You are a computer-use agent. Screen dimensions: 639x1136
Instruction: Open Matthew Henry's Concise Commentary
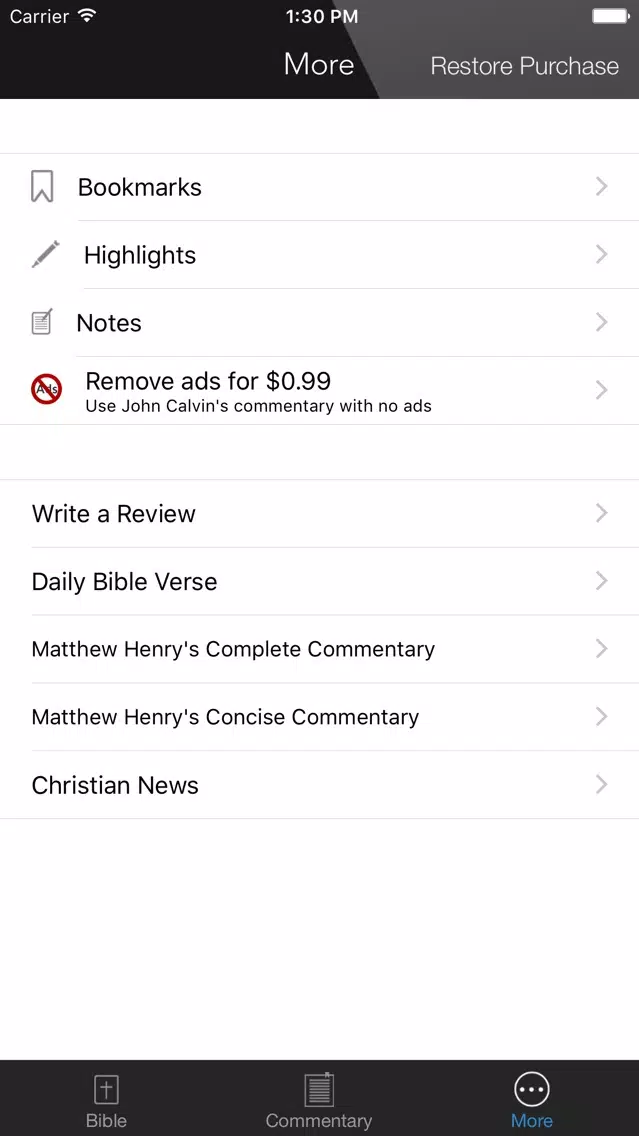pos(320,717)
